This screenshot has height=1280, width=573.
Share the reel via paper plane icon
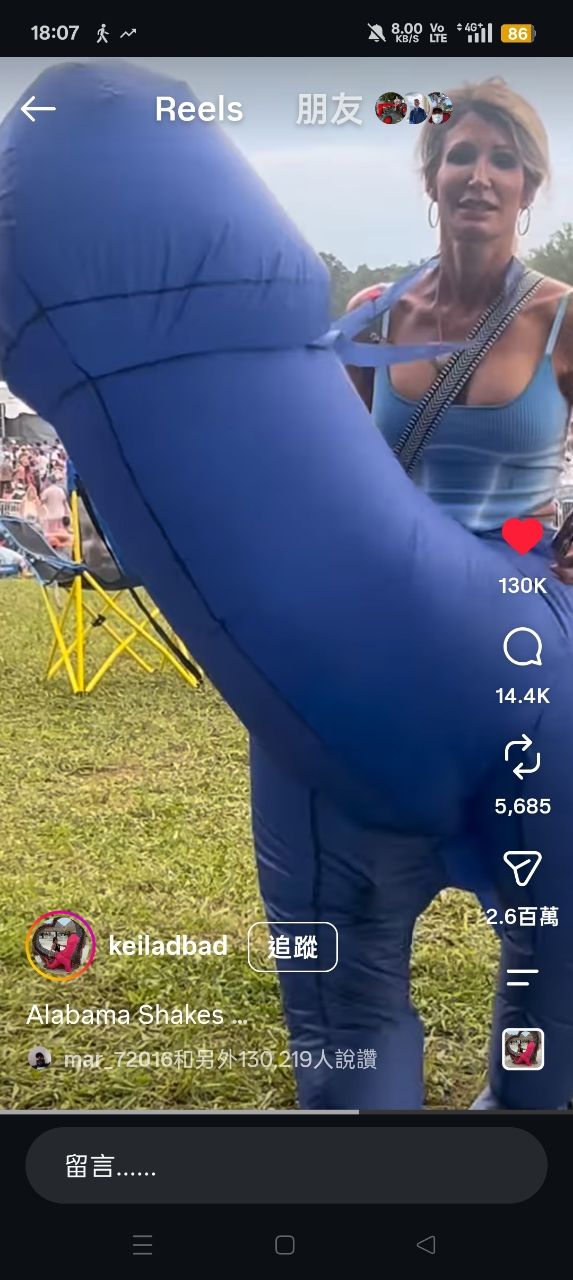(522, 868)
